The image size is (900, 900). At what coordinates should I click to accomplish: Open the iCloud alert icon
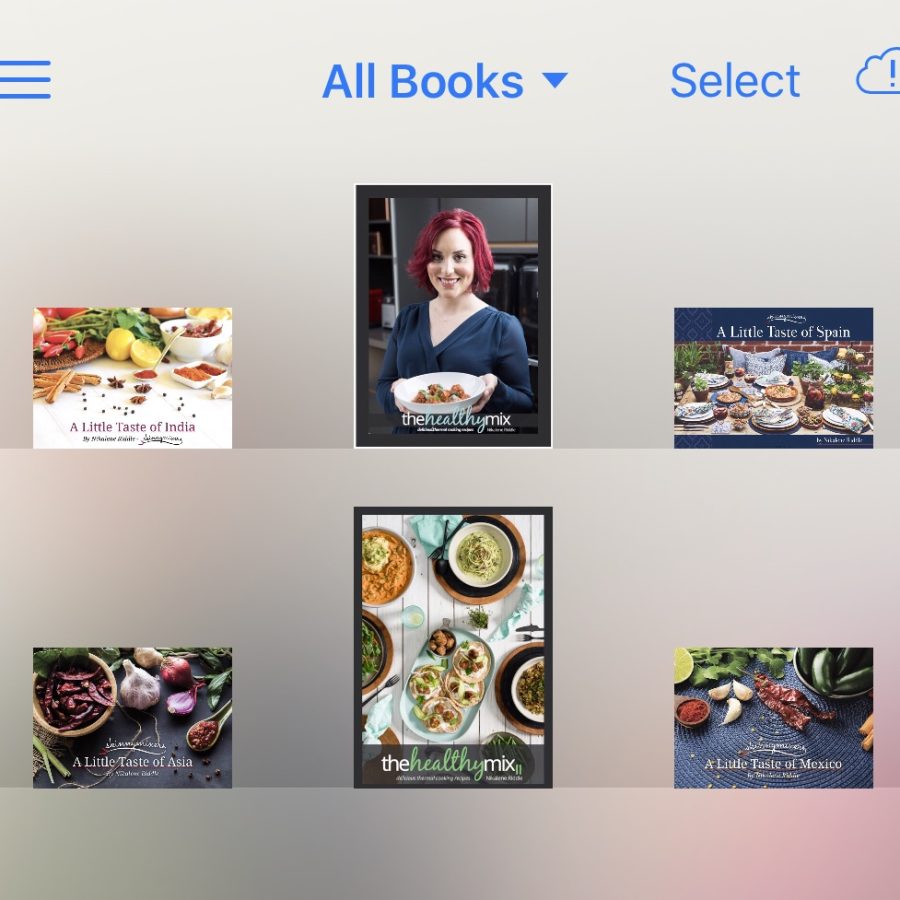click(879, 74)
